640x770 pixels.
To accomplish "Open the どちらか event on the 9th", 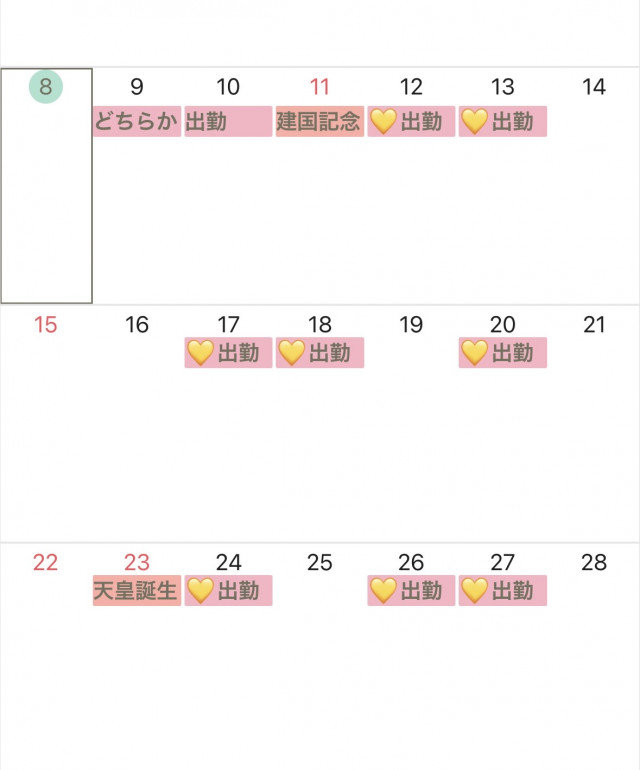I will pyautogui.click(x=137, y=122).
